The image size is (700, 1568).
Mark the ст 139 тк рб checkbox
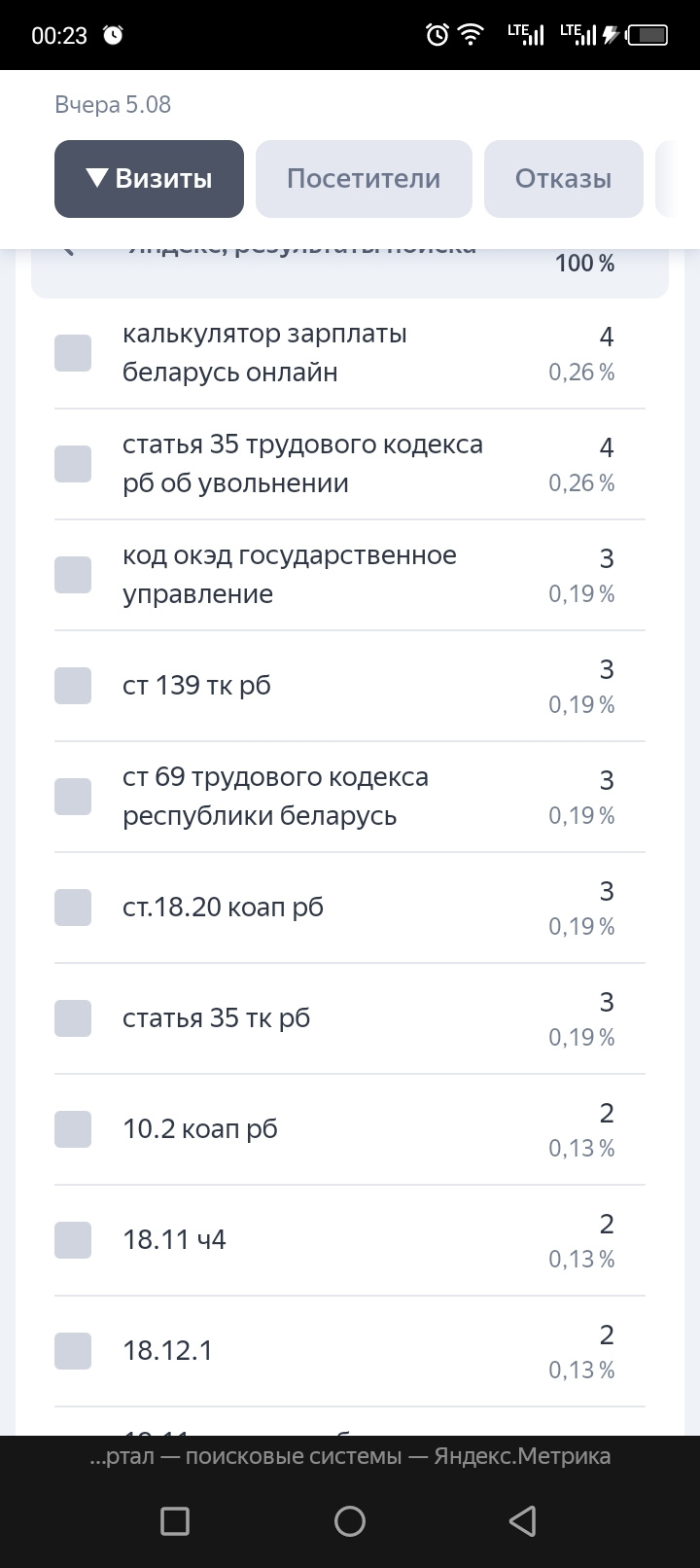pyautogui.click(x=73, y=686)
